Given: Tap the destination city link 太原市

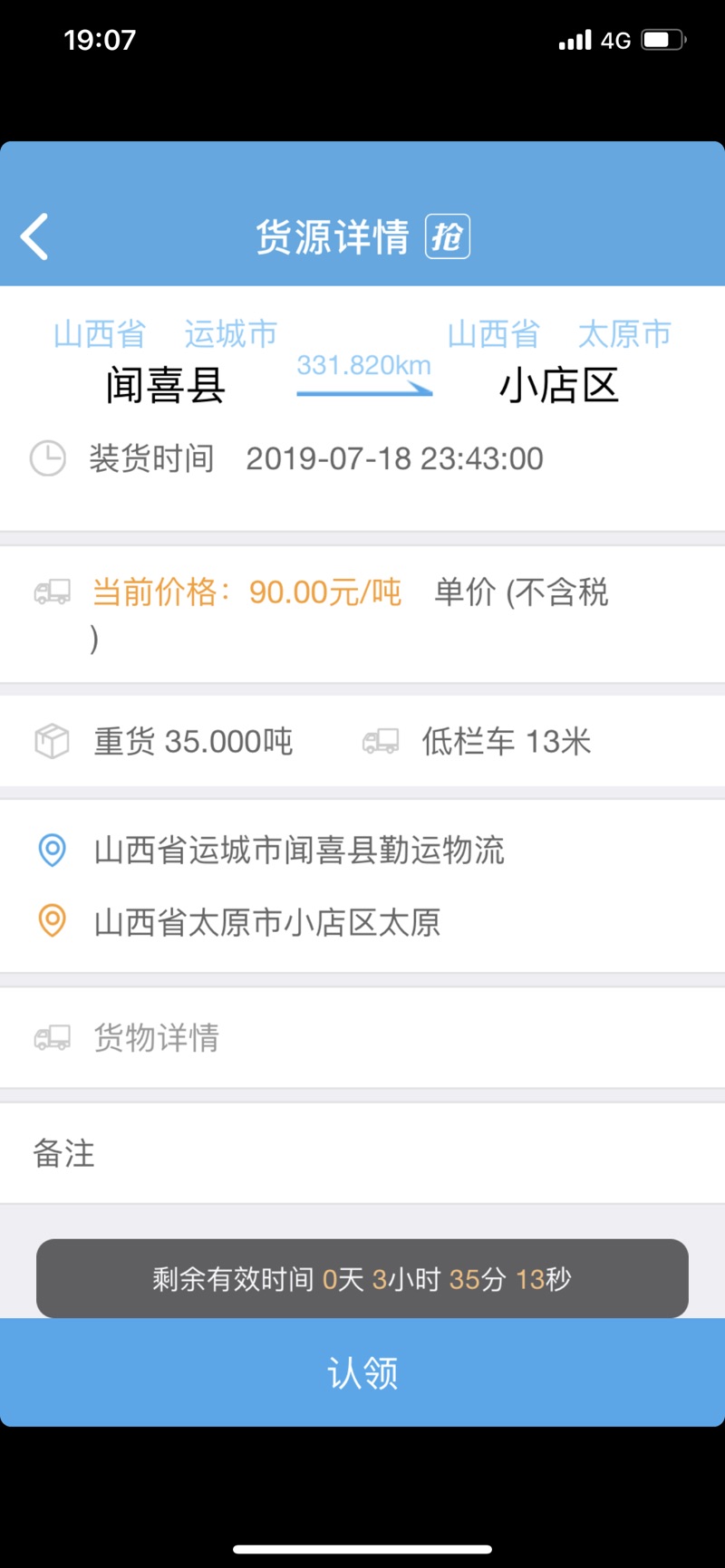Looking at the screenshot, I should pyautogui.click(x=624, y=333).
